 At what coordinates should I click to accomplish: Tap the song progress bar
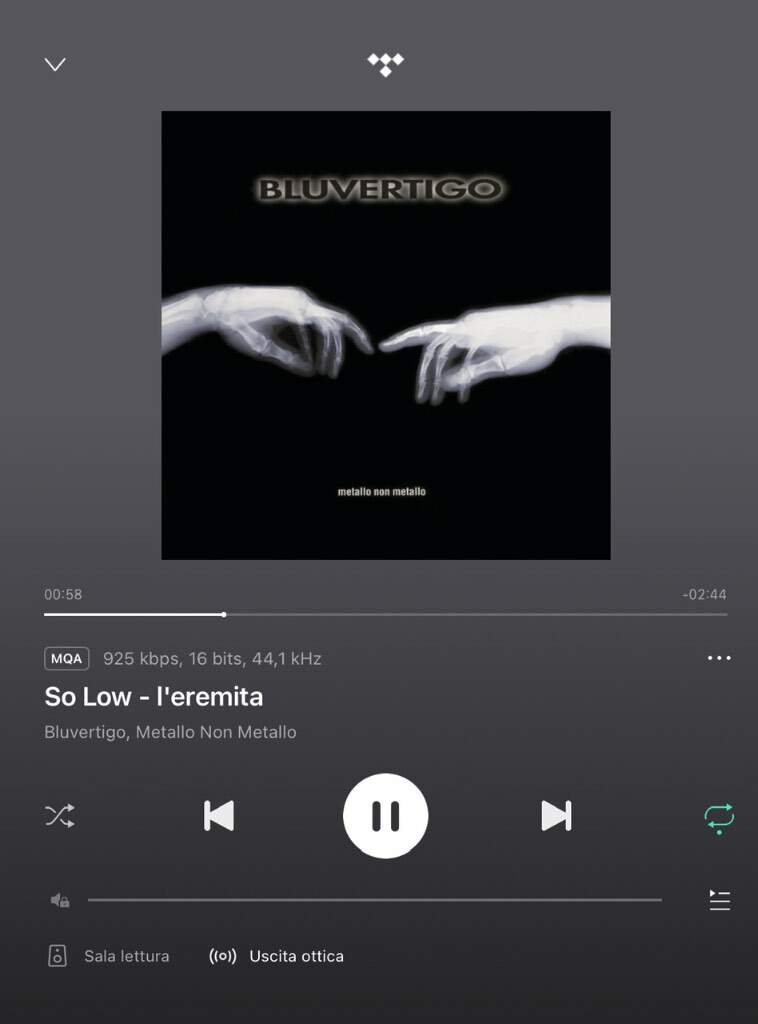(x=385, y=614)
